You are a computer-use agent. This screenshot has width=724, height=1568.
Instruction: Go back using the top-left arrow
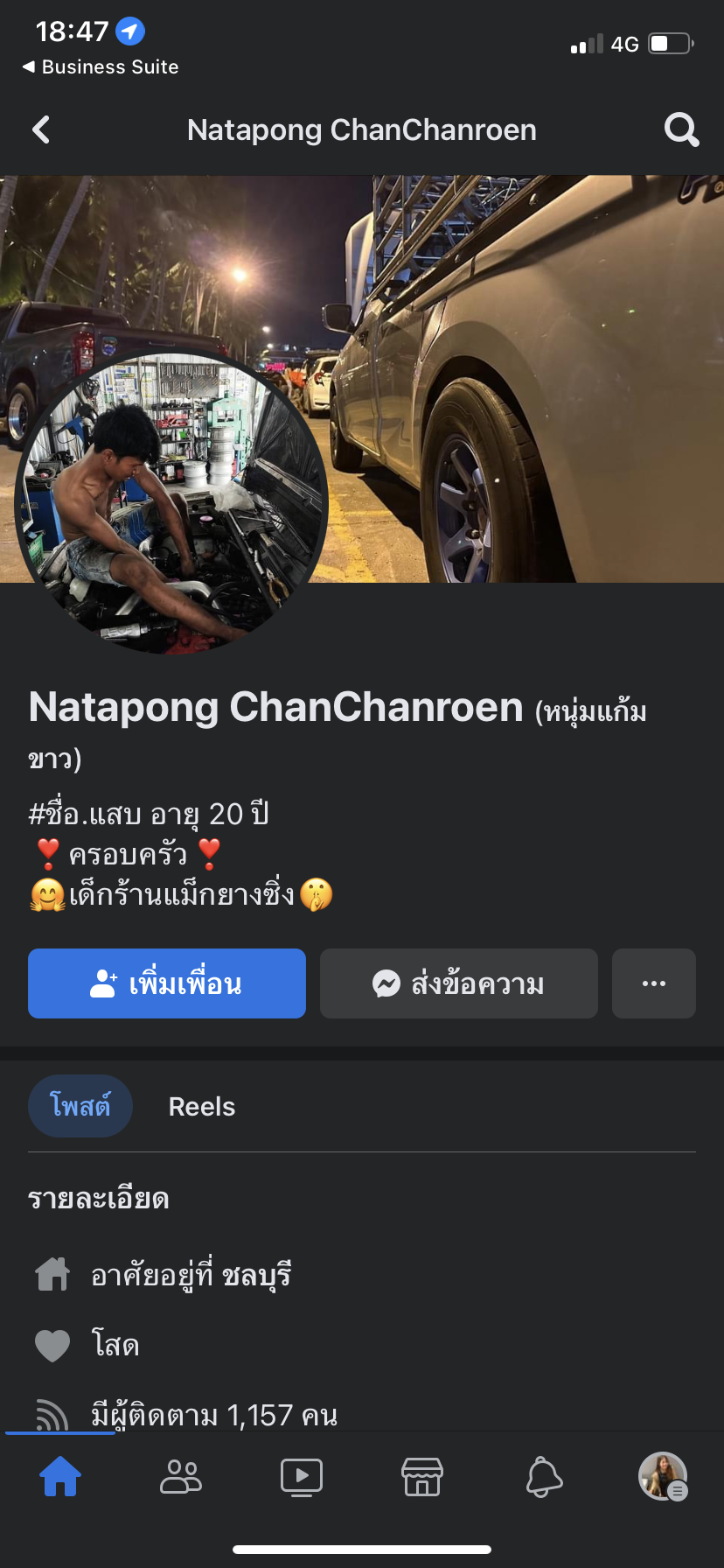coord(41,130)
